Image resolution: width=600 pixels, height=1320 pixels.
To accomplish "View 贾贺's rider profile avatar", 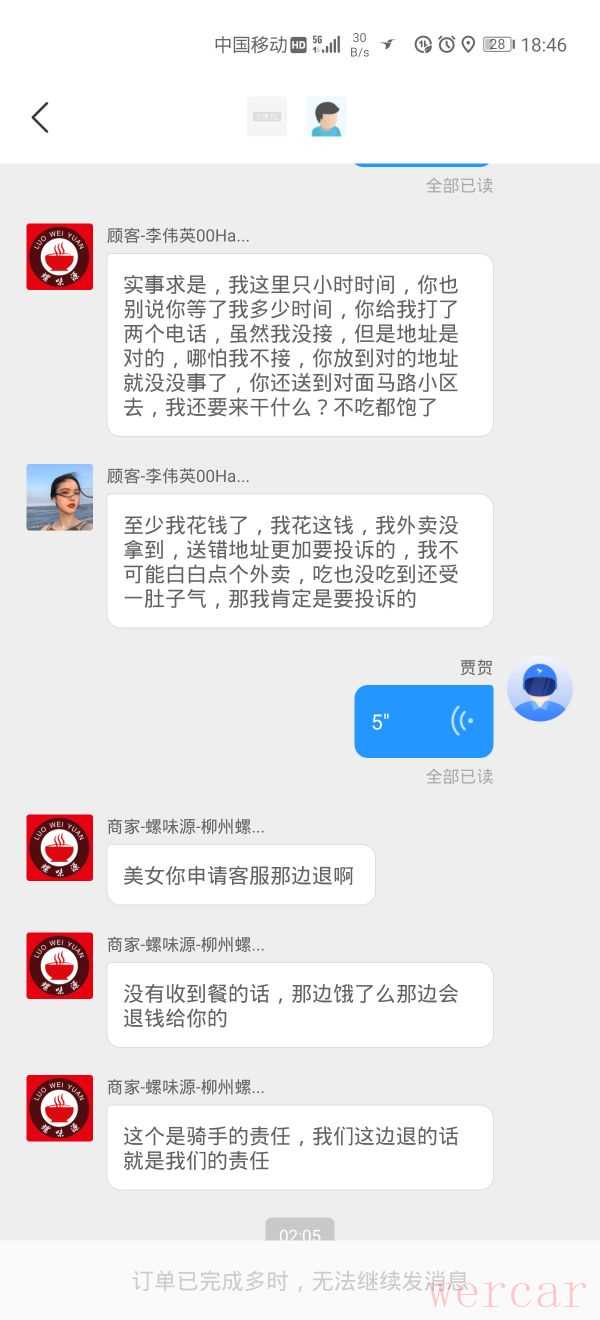I will pos(539,689).
